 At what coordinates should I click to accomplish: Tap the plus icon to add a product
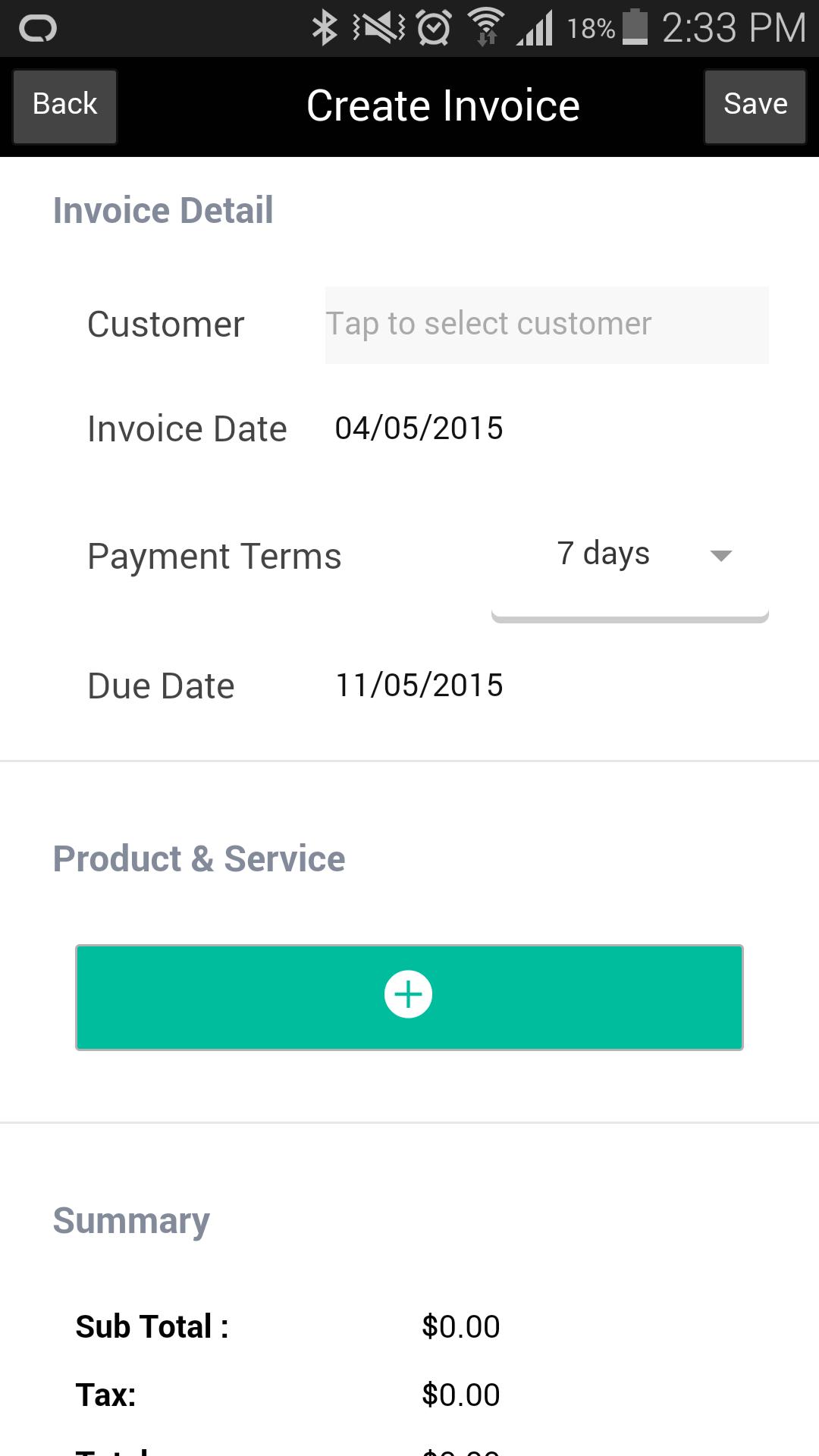pyautogui.click(x=408, y=995)
